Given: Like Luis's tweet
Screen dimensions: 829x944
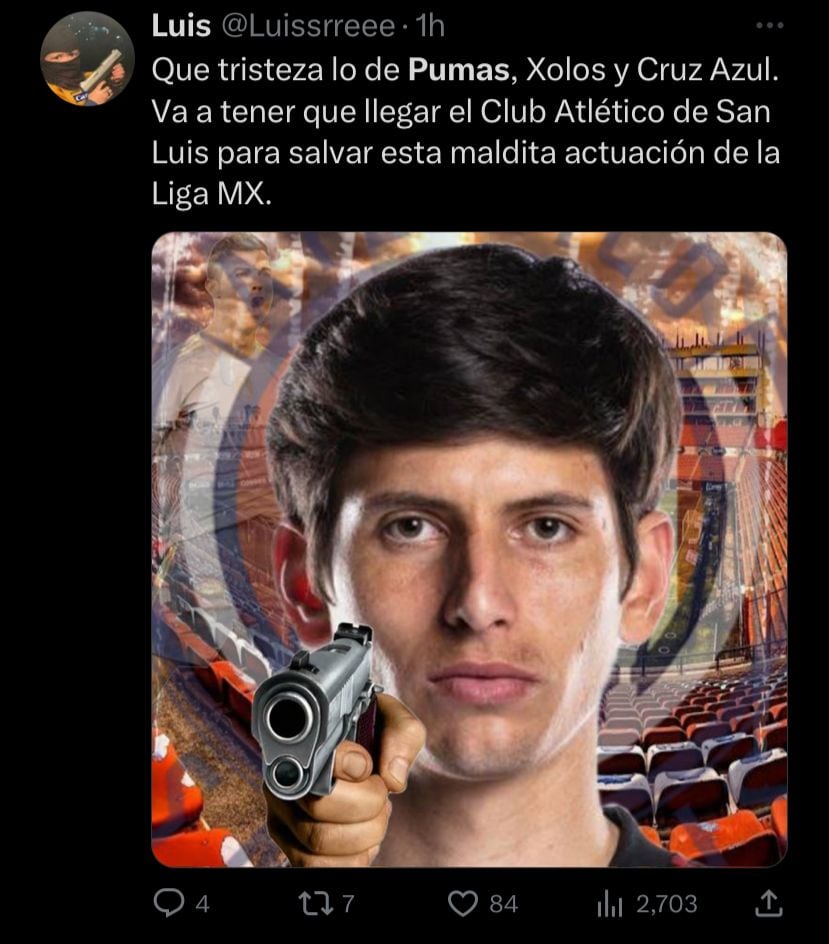Looking at the screenshot, I should (x=462, y=904).
